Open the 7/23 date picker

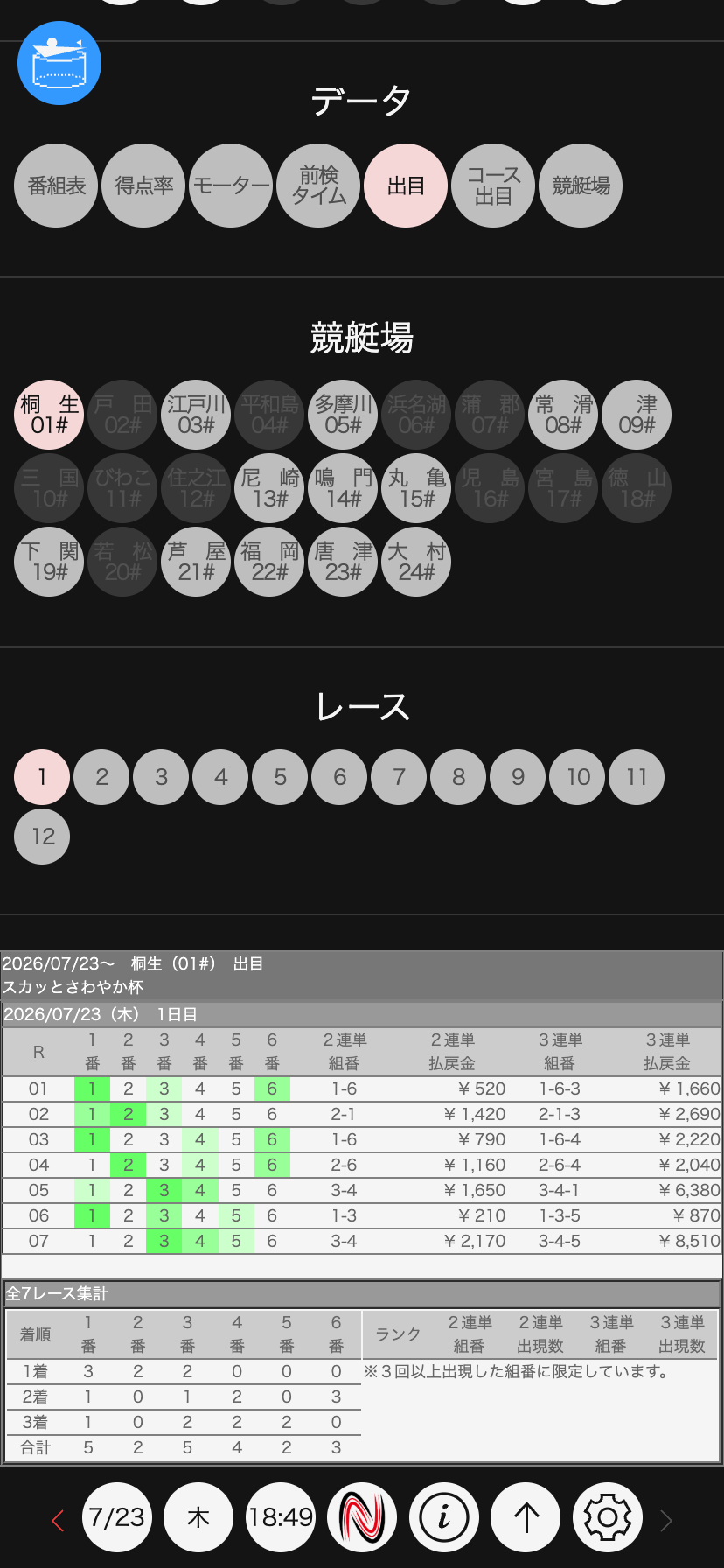click(x=117, y=1517)
